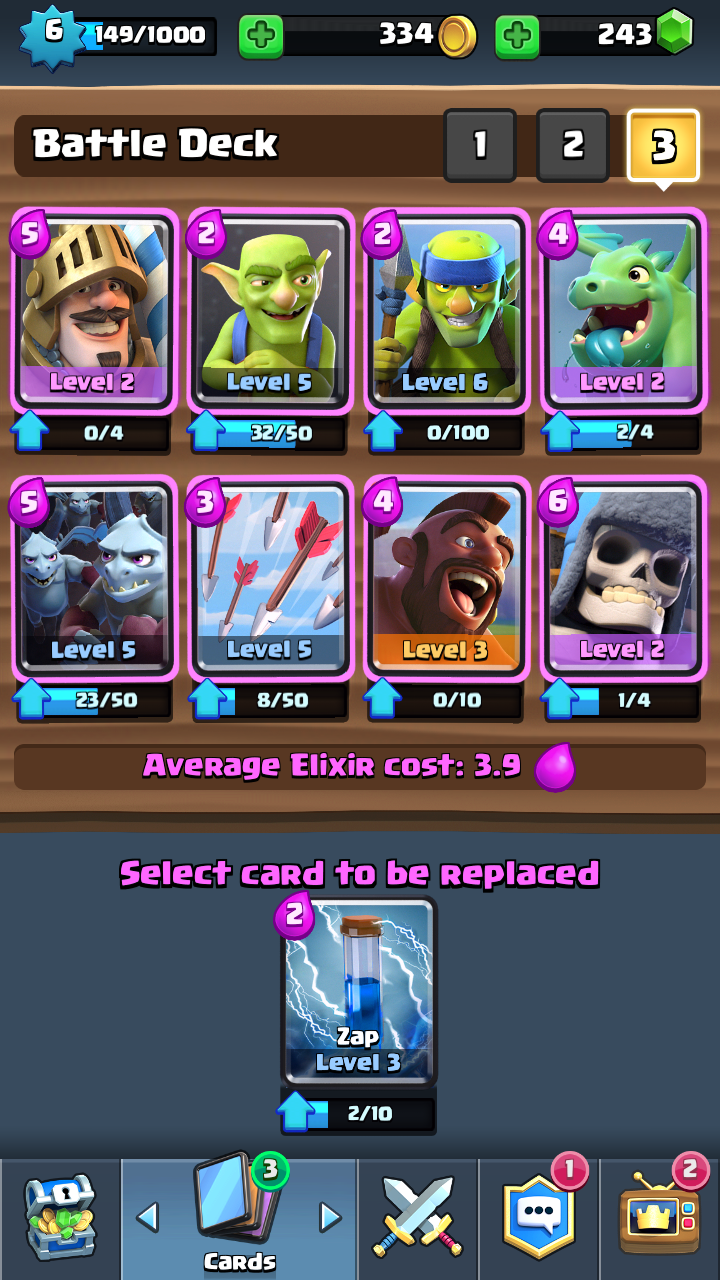Switch to battle deck 2
Viewport: 720px width, 1280px height.
click(572, 146)
